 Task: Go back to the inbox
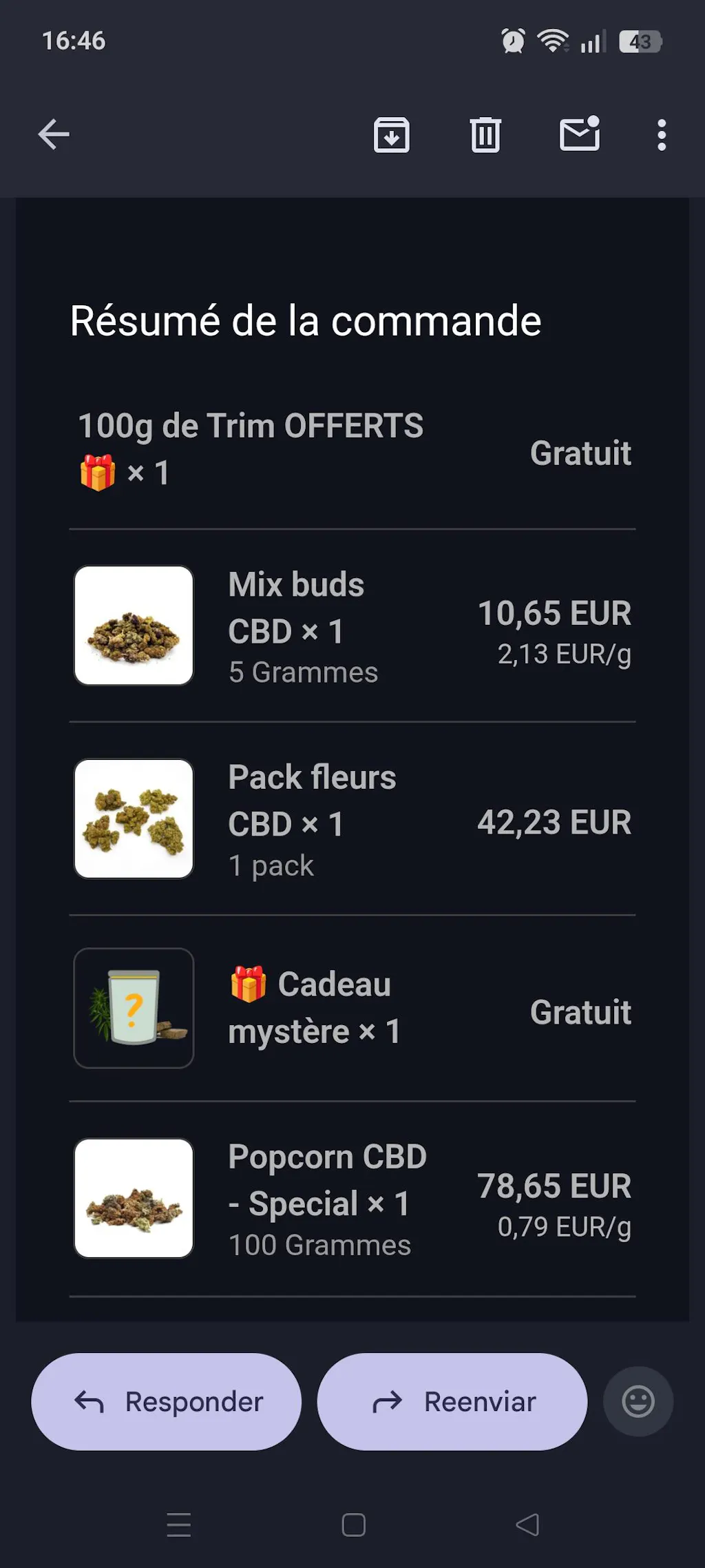pos(54,134)
